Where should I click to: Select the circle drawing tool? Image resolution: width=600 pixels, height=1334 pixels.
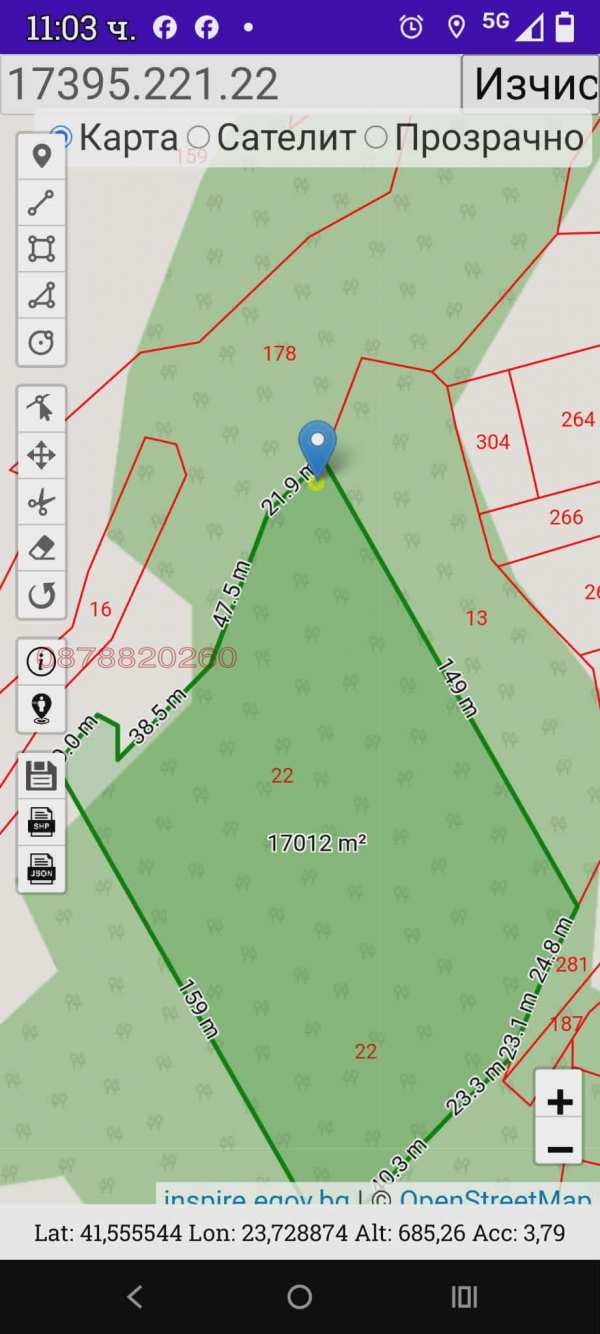click(x=41, y=342)
